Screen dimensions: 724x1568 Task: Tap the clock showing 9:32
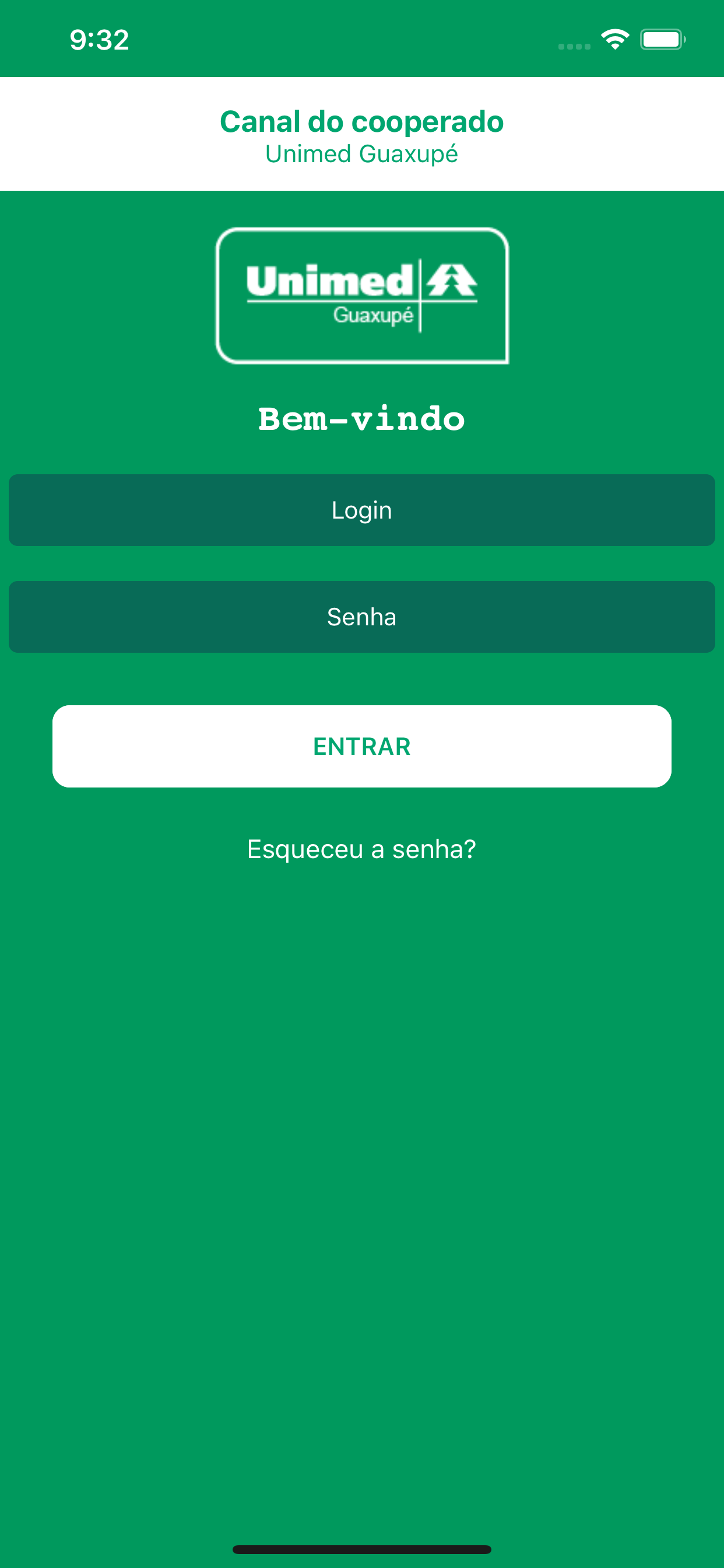tap(99, 40)
